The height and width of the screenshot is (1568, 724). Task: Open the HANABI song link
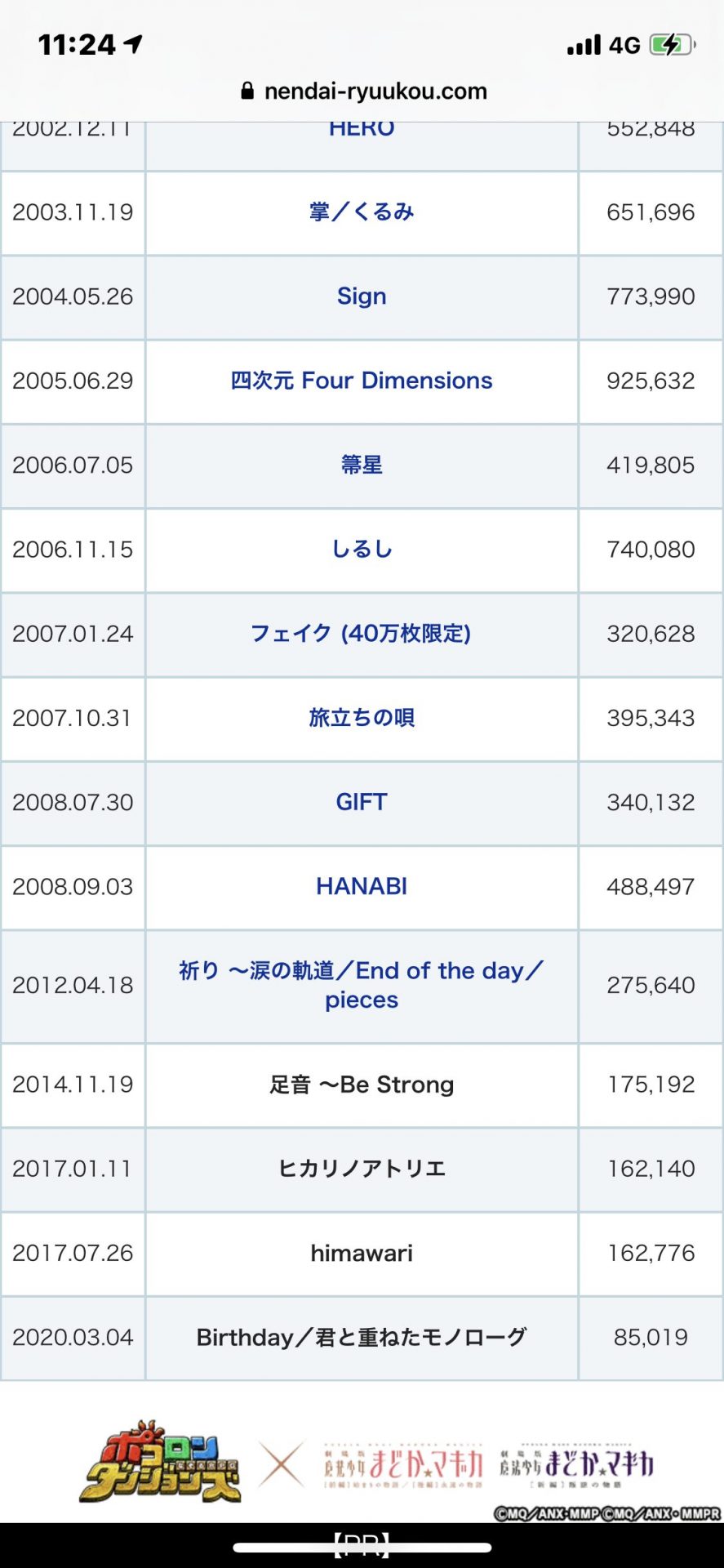(362, 886)
